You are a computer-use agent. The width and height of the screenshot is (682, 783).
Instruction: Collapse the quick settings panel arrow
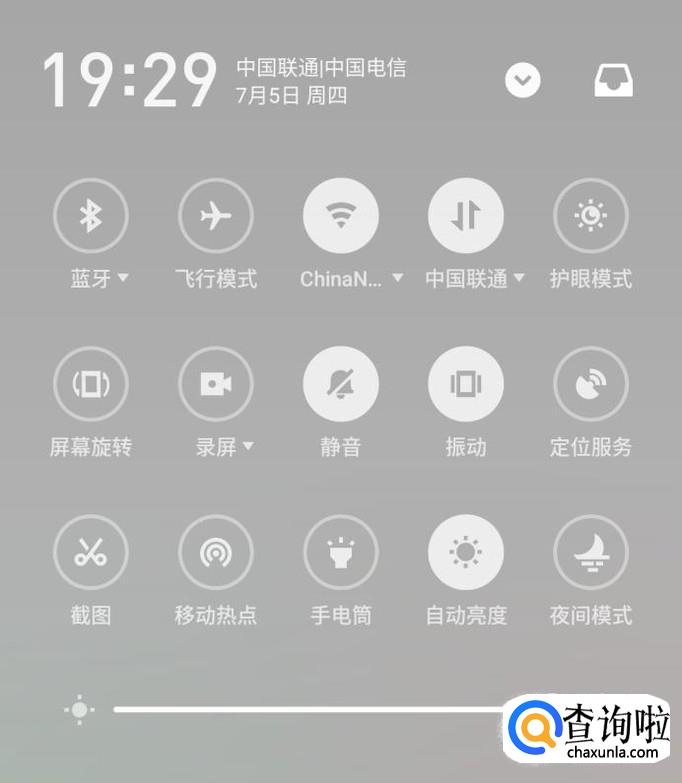(x=523, y=80)
